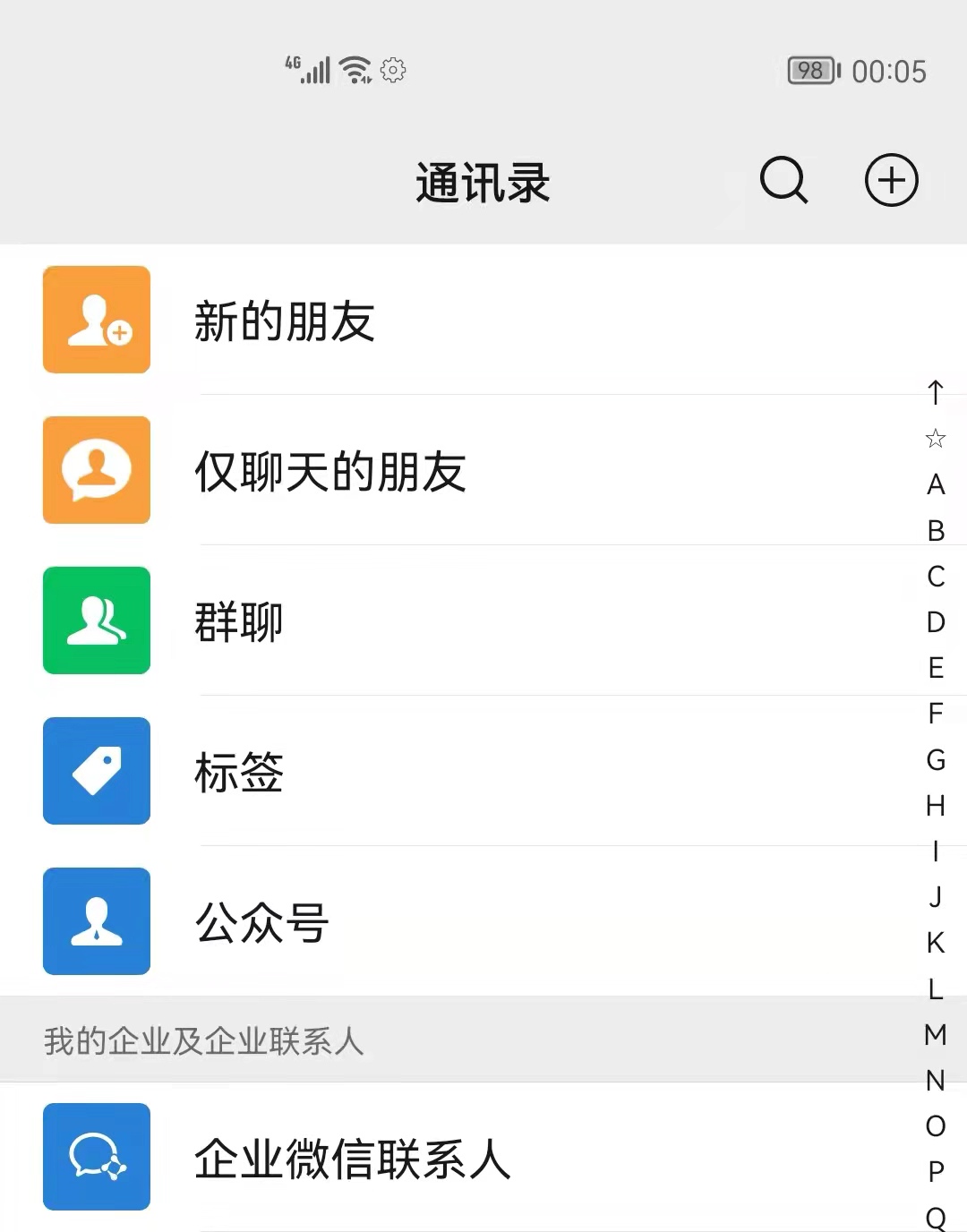Click the search magnifier icon
The width and height of the screenshot is (967, 1232).
[x=783, y=181]
